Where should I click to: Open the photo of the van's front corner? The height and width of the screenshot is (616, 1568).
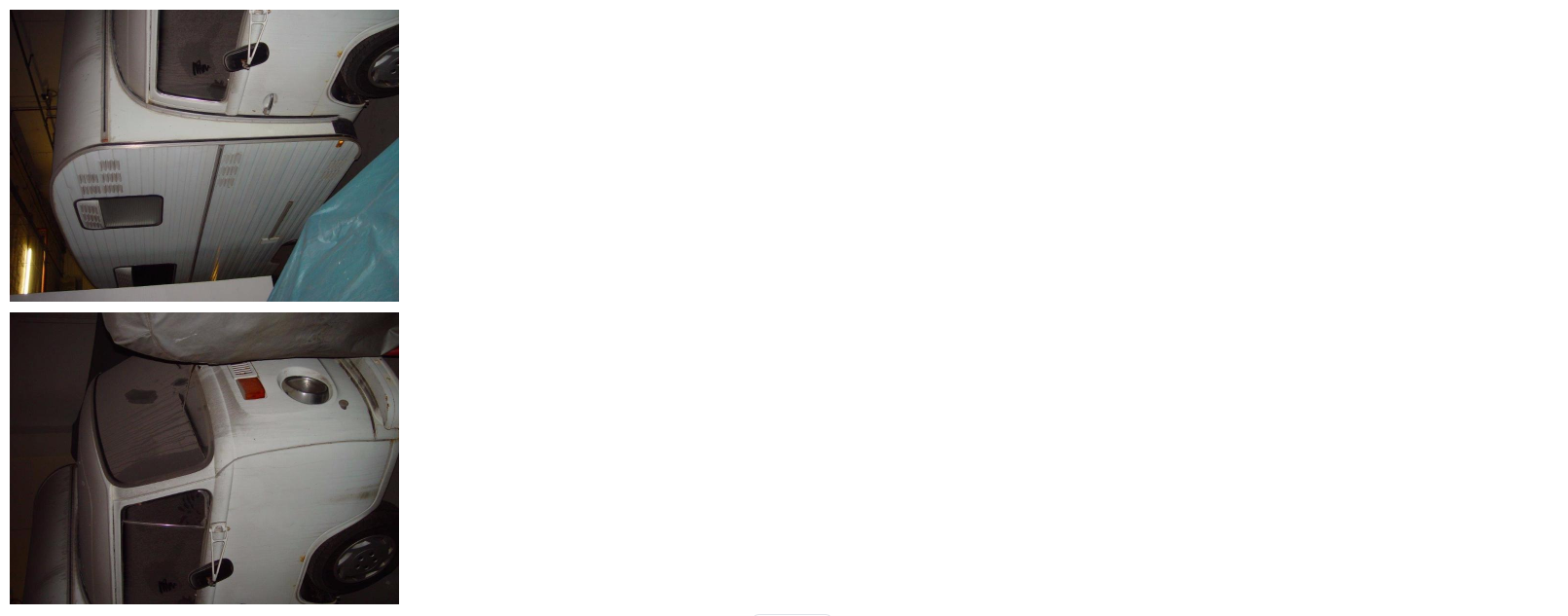[x=204, y=457]
